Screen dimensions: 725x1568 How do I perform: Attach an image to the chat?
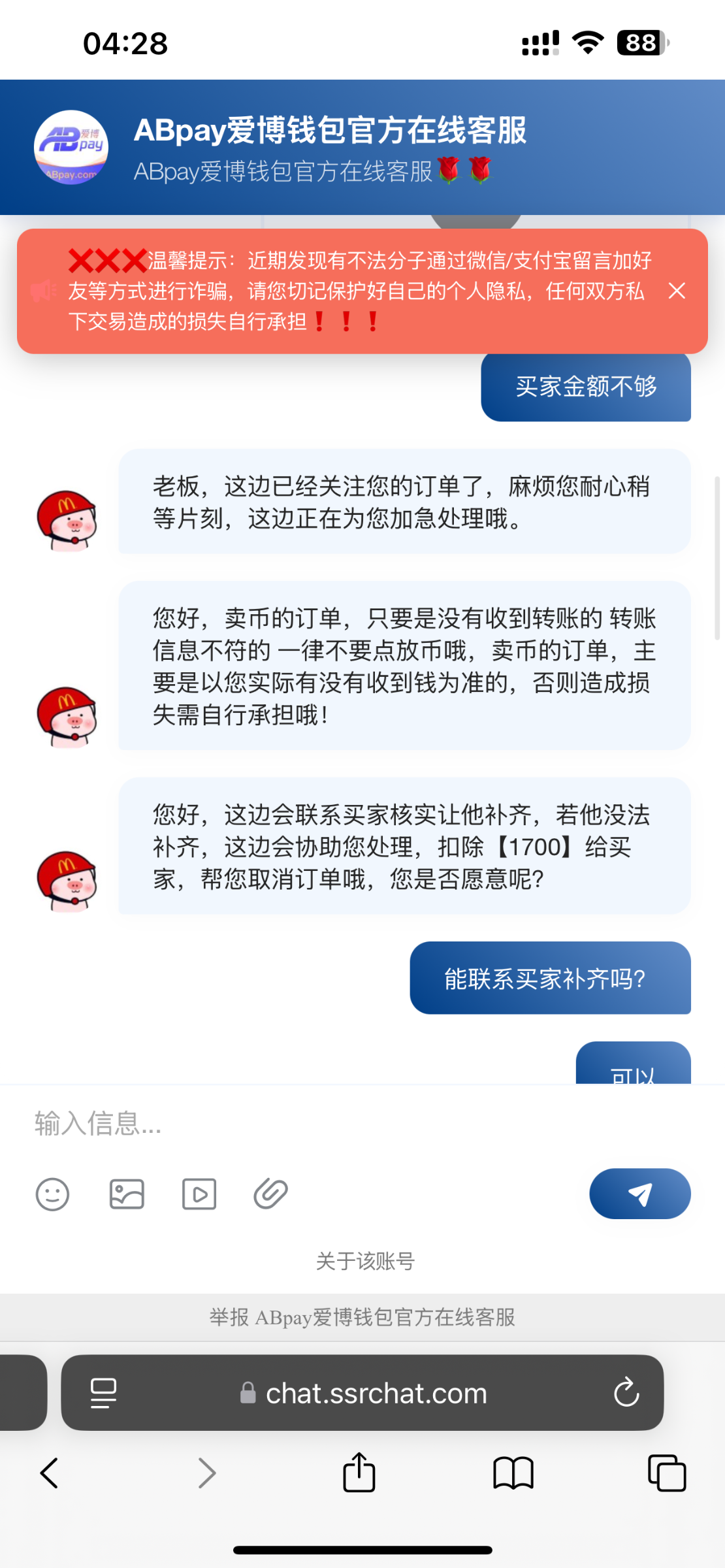pyautogui.click(x=127, y=1194)
